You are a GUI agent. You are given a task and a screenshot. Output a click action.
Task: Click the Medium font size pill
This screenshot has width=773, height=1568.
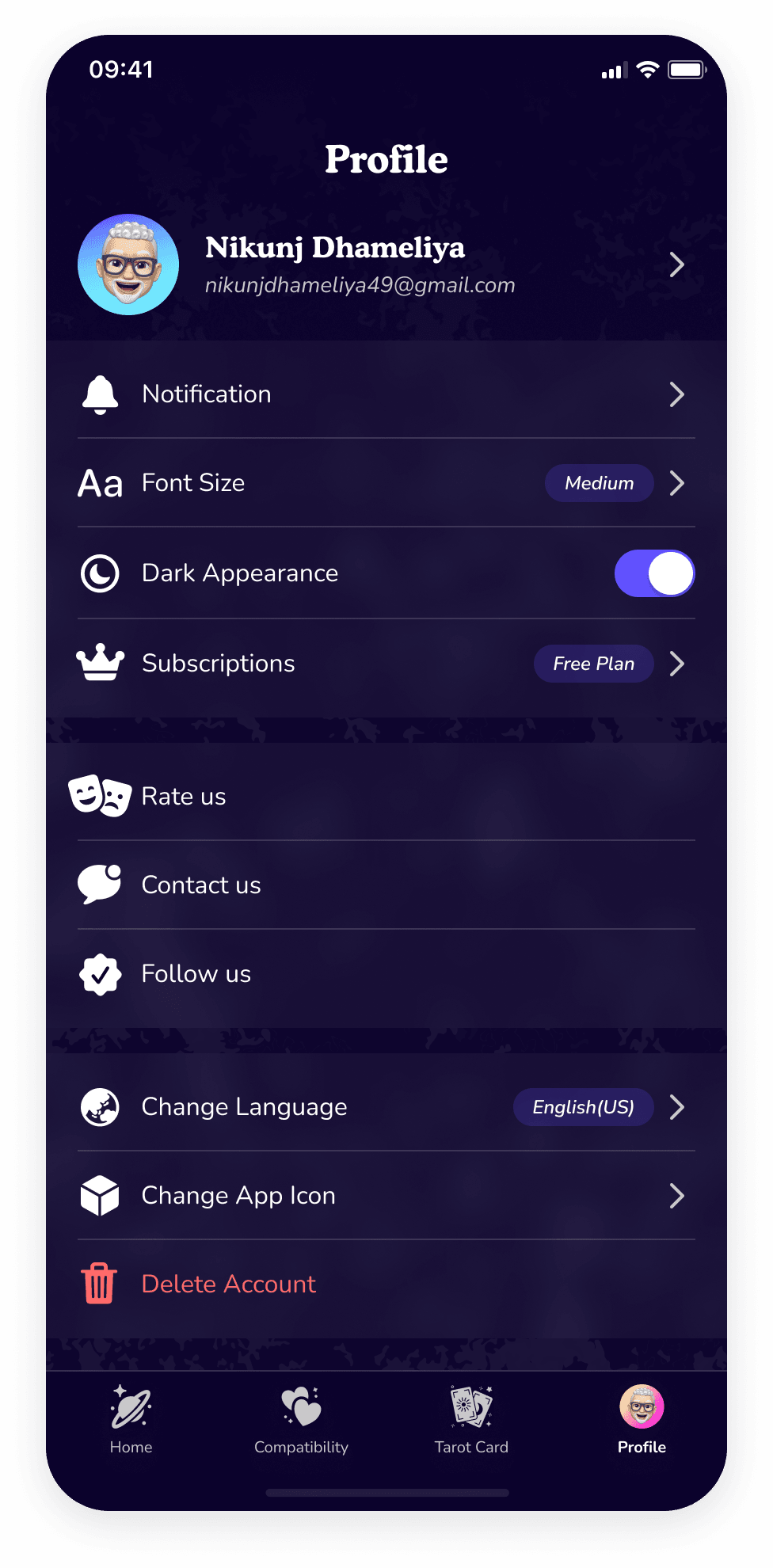coord(599,483)
